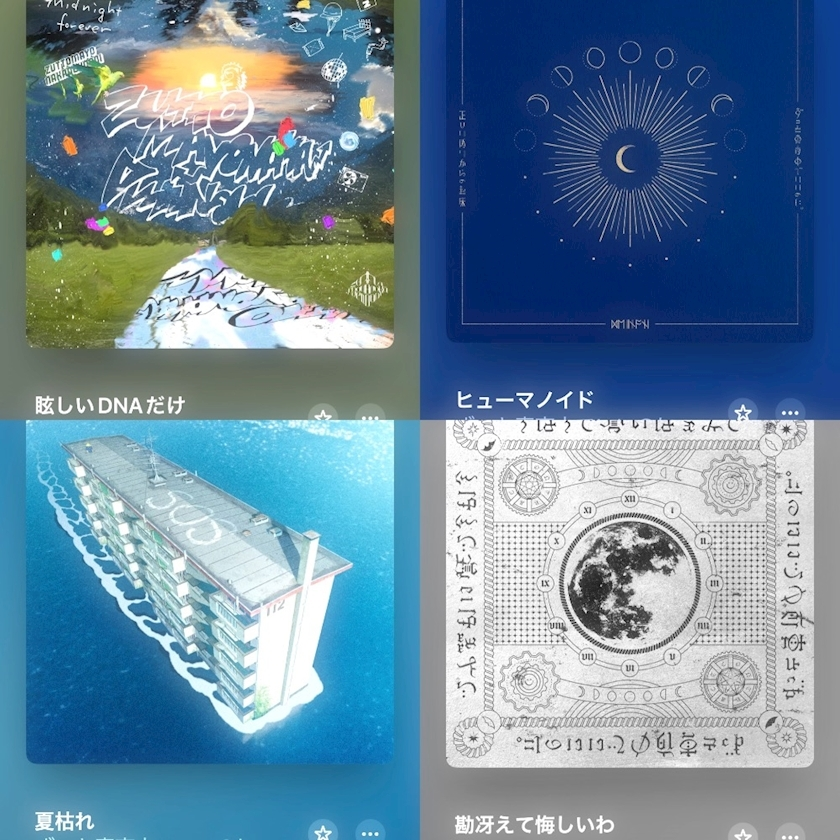Open more options for 夏枯れ
840x840 pixels.
[x=371, y=832]
